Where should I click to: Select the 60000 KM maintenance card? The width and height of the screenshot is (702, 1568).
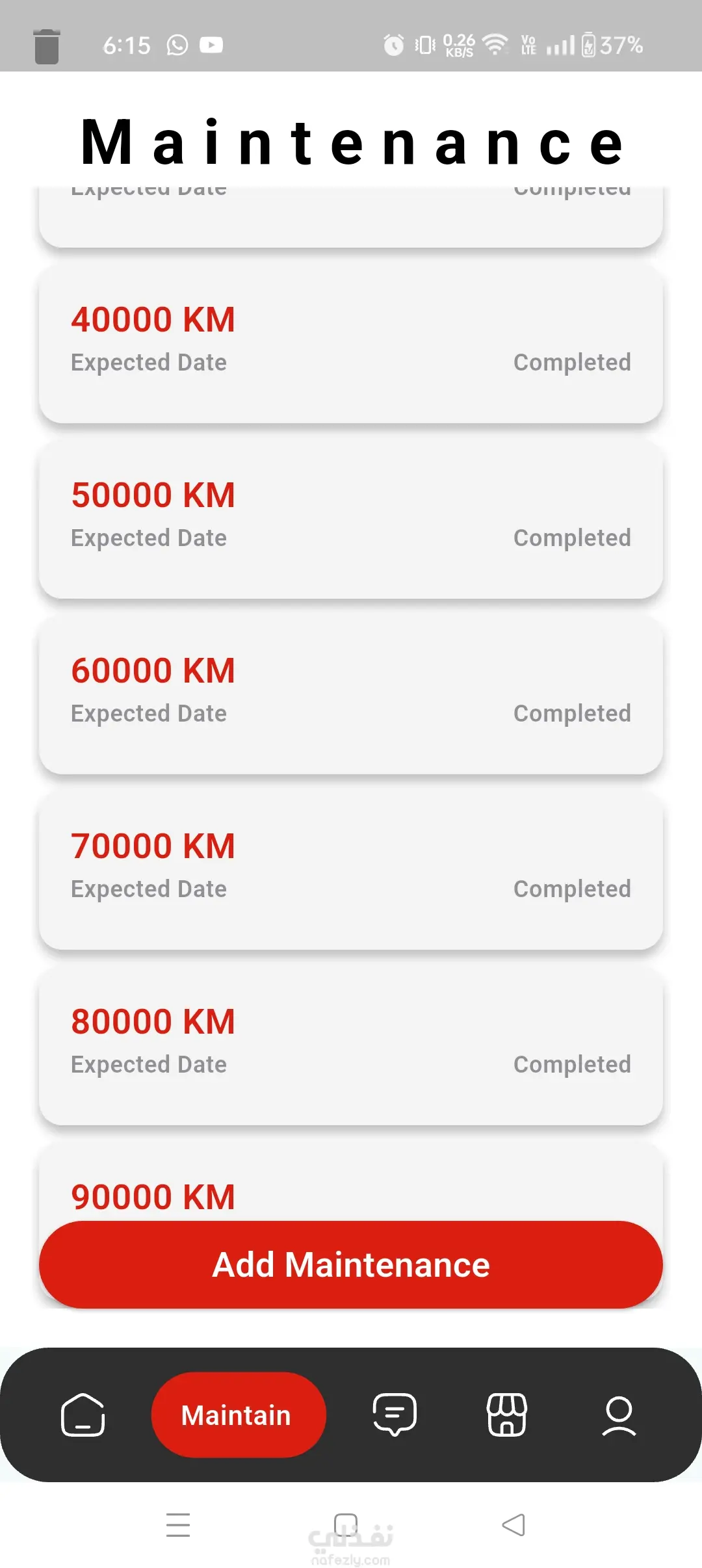pos(351,692)
